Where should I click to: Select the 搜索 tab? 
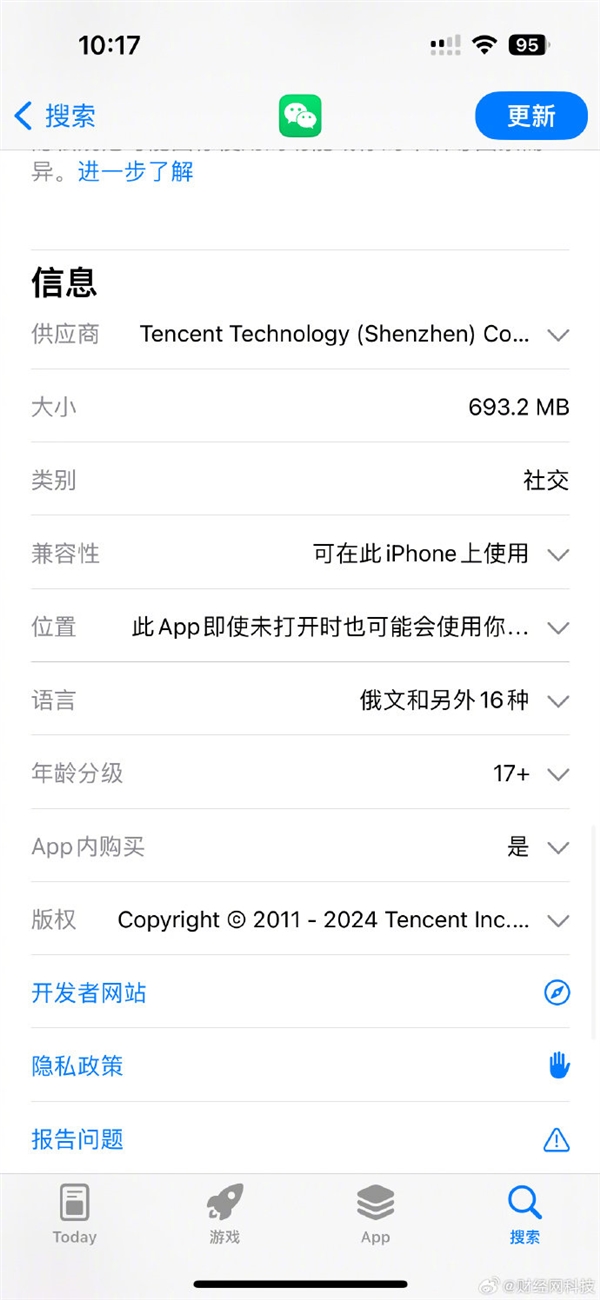525,1214
